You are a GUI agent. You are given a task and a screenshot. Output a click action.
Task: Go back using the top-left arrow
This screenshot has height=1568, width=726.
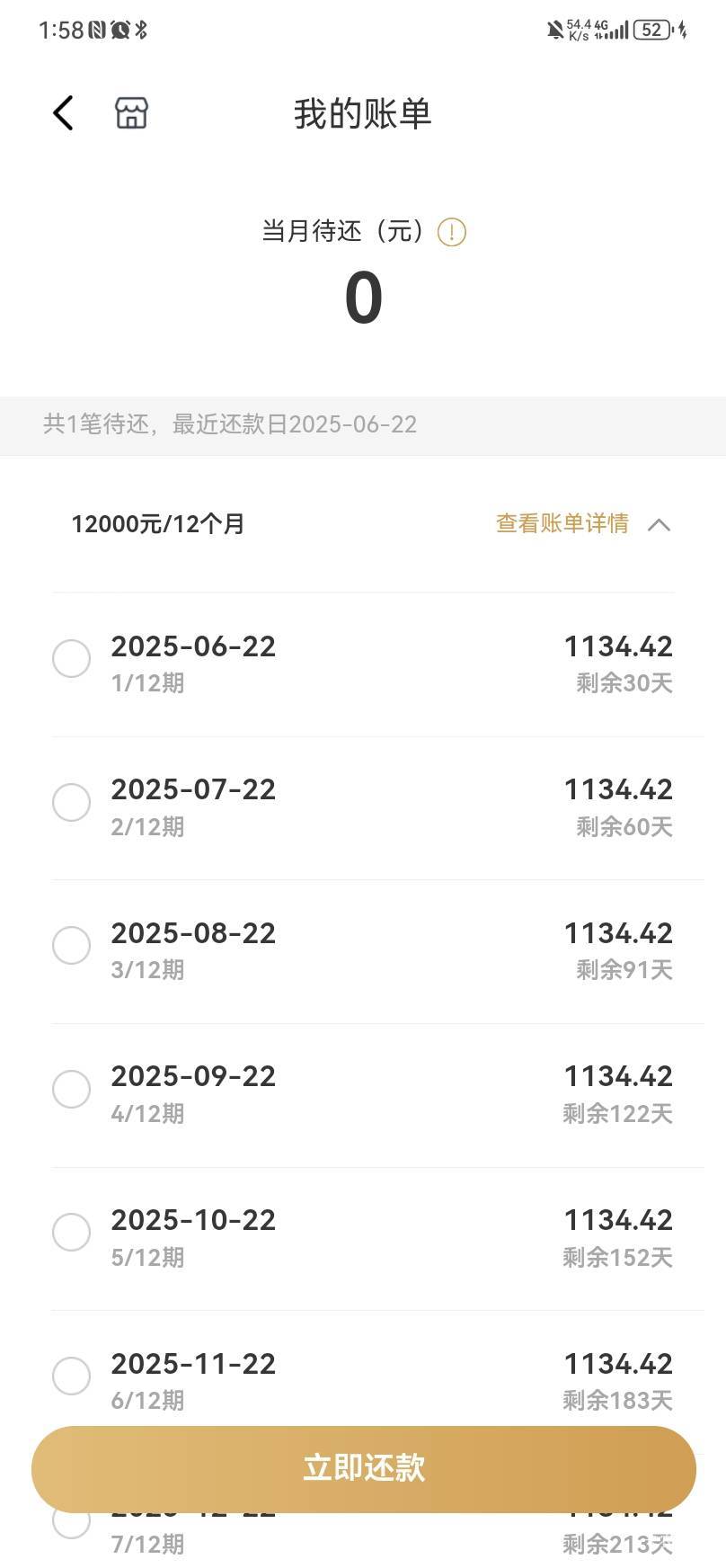[x=63, y=113]
